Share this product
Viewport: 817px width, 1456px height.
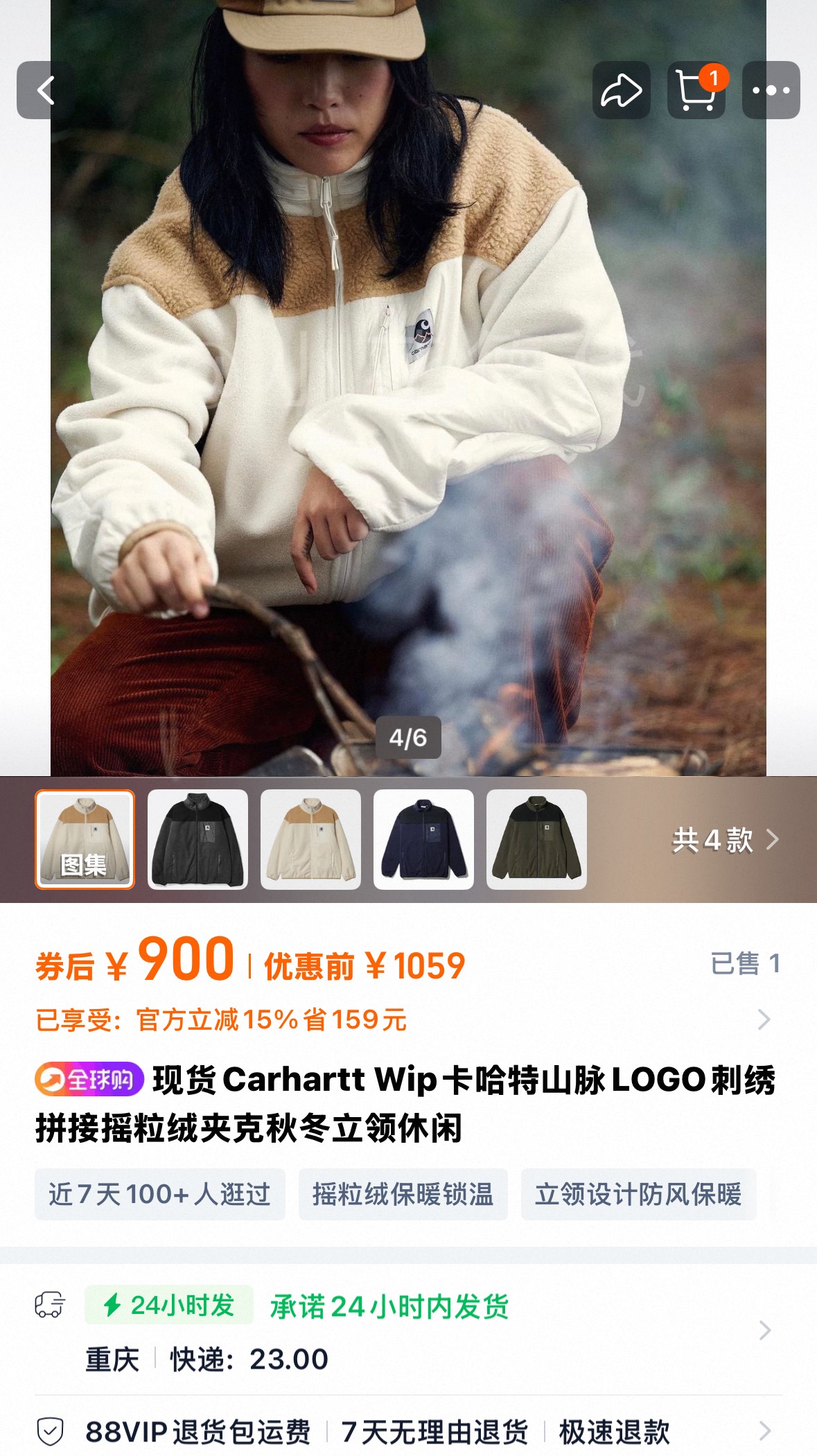621,90
